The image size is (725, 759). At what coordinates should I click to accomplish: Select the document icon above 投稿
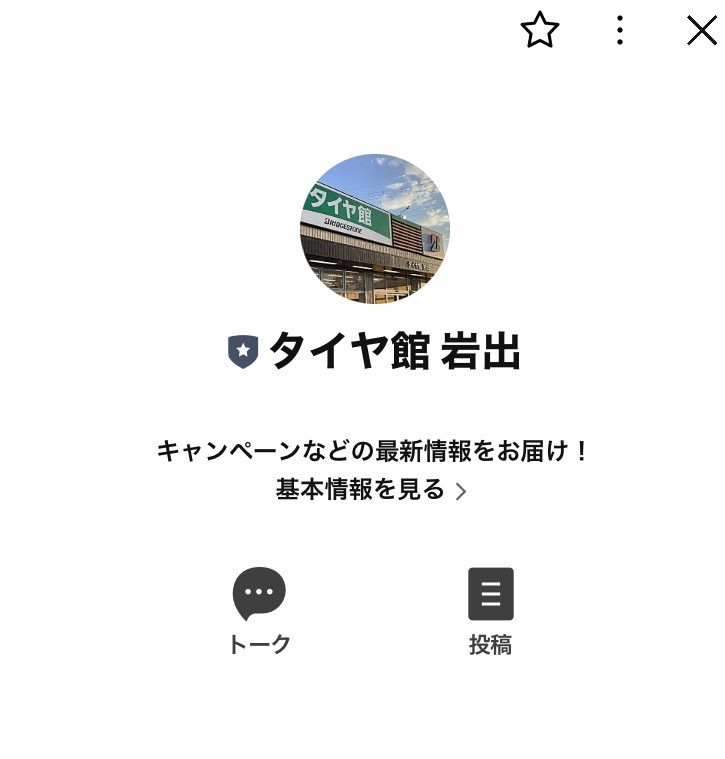[490, 593]
